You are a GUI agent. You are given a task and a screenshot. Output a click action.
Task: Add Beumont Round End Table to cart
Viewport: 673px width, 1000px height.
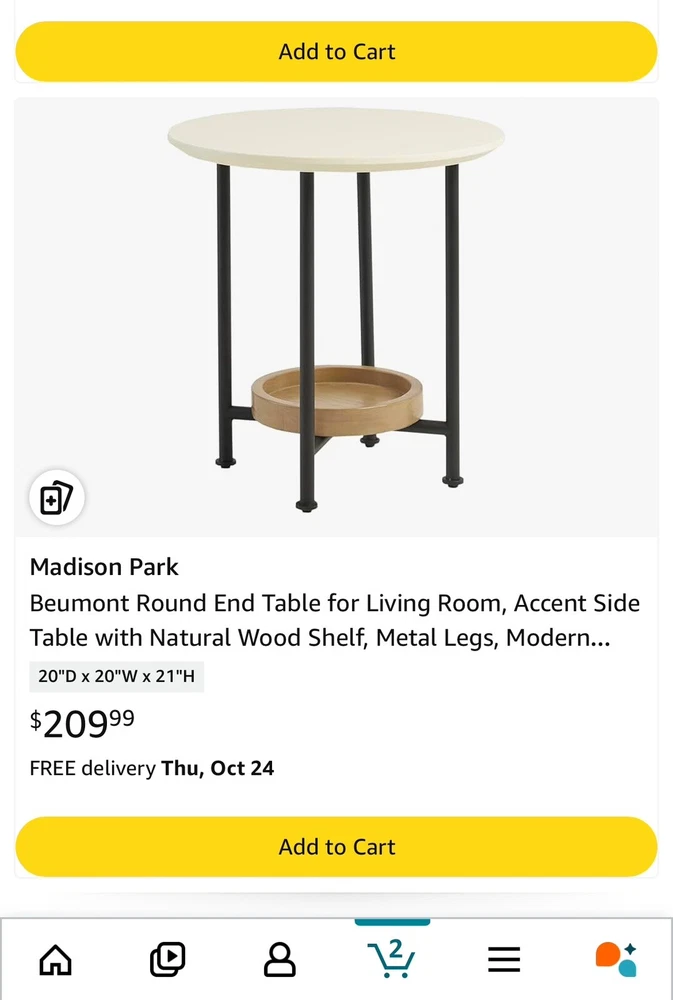pos(336,846)
